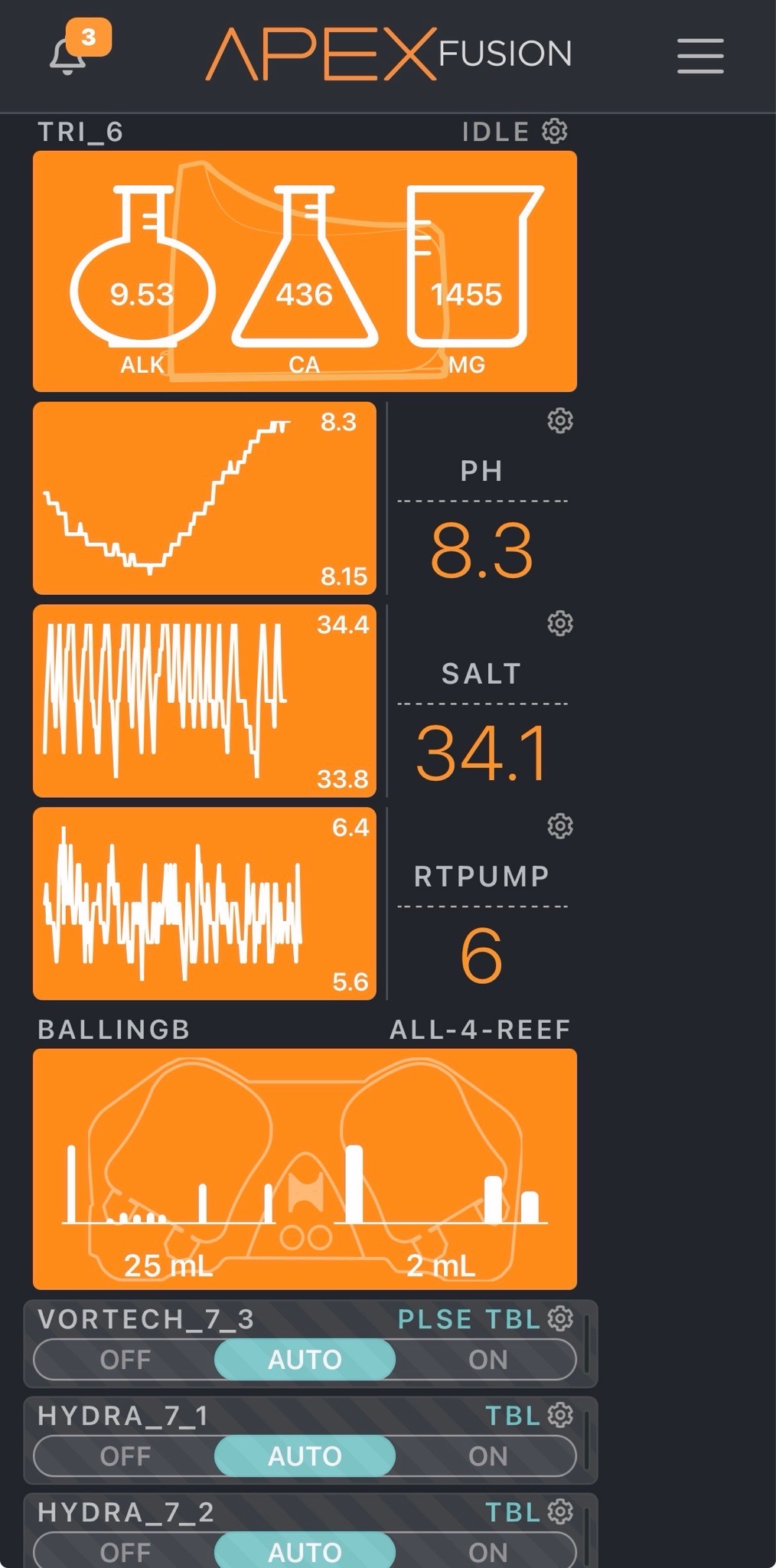View the RTPUMP graph tile
Viewport: 776px width, 1568px height.
(x=204, y=903)
